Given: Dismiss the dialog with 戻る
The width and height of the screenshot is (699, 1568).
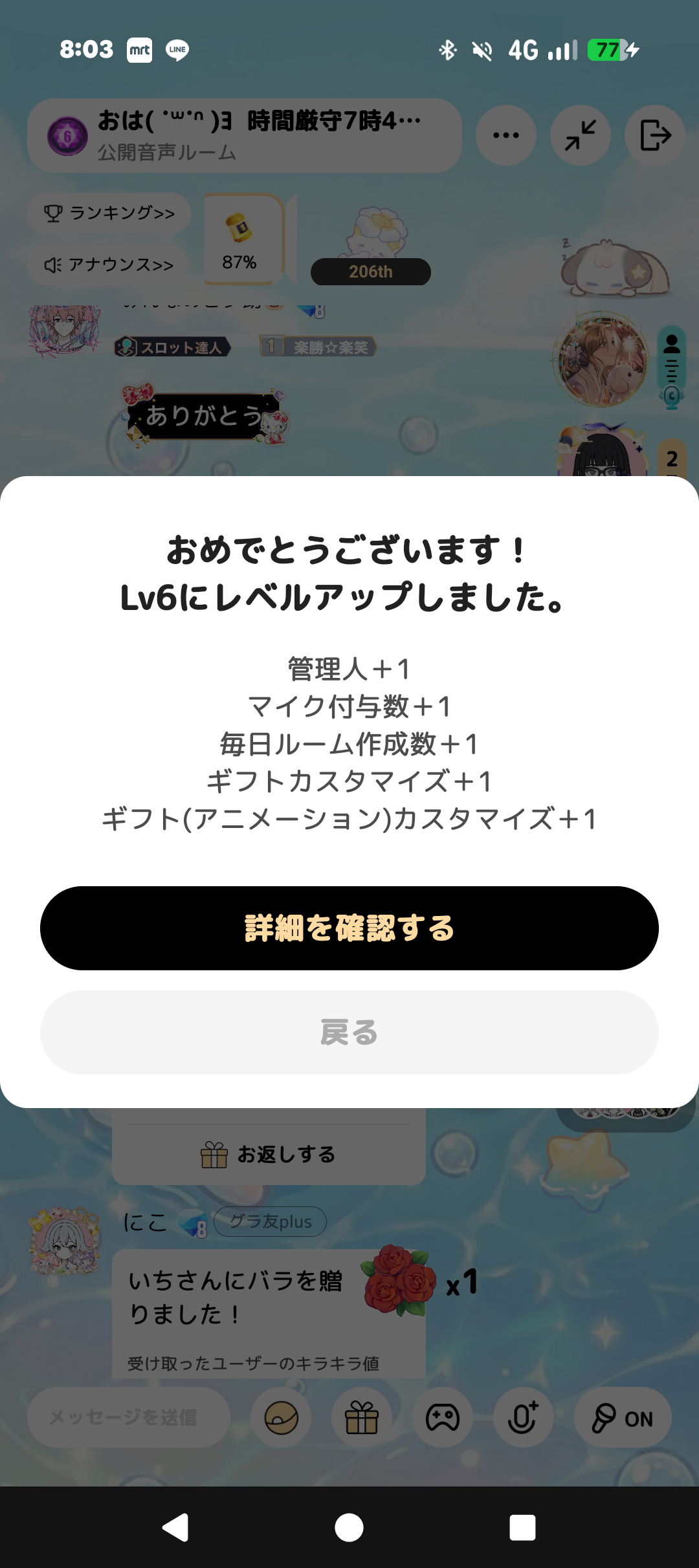Looking at the screenshot, I should (x=349, y=1032).
